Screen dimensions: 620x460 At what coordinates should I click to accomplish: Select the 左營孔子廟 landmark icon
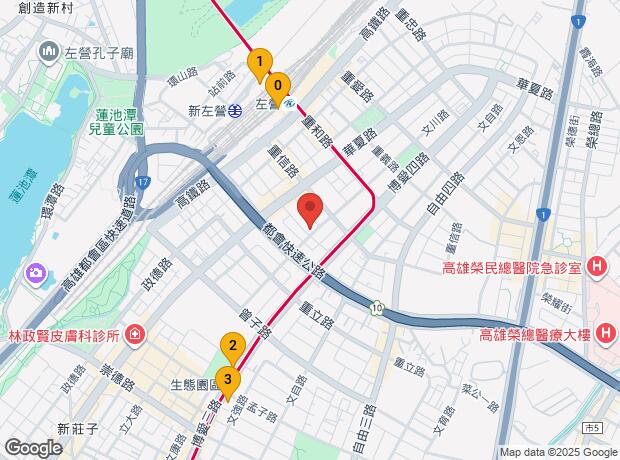pyautogui.click(x=47, y=50)
